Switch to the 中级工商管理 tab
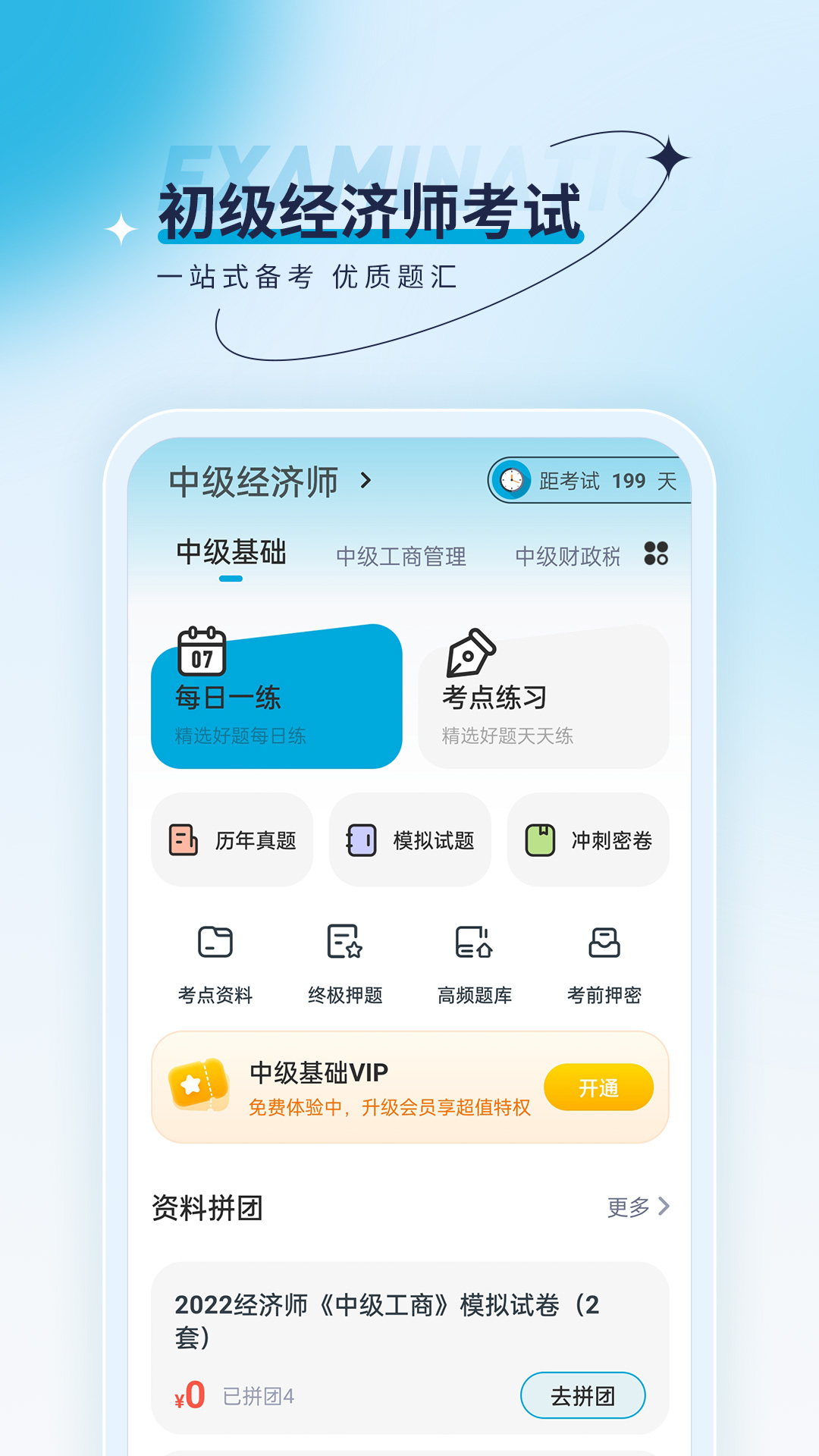 (x=403, y=556)
